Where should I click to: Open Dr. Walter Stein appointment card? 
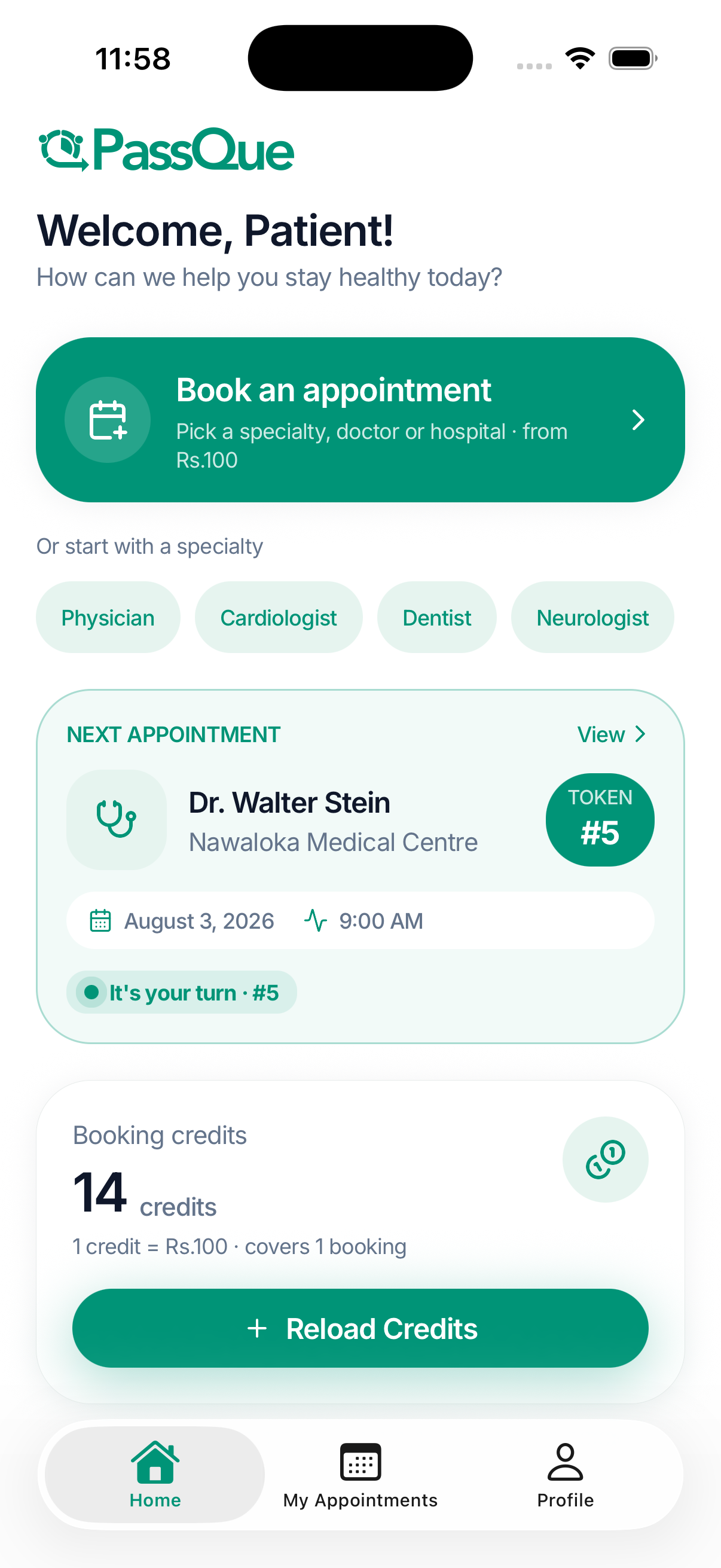point(360,866)
